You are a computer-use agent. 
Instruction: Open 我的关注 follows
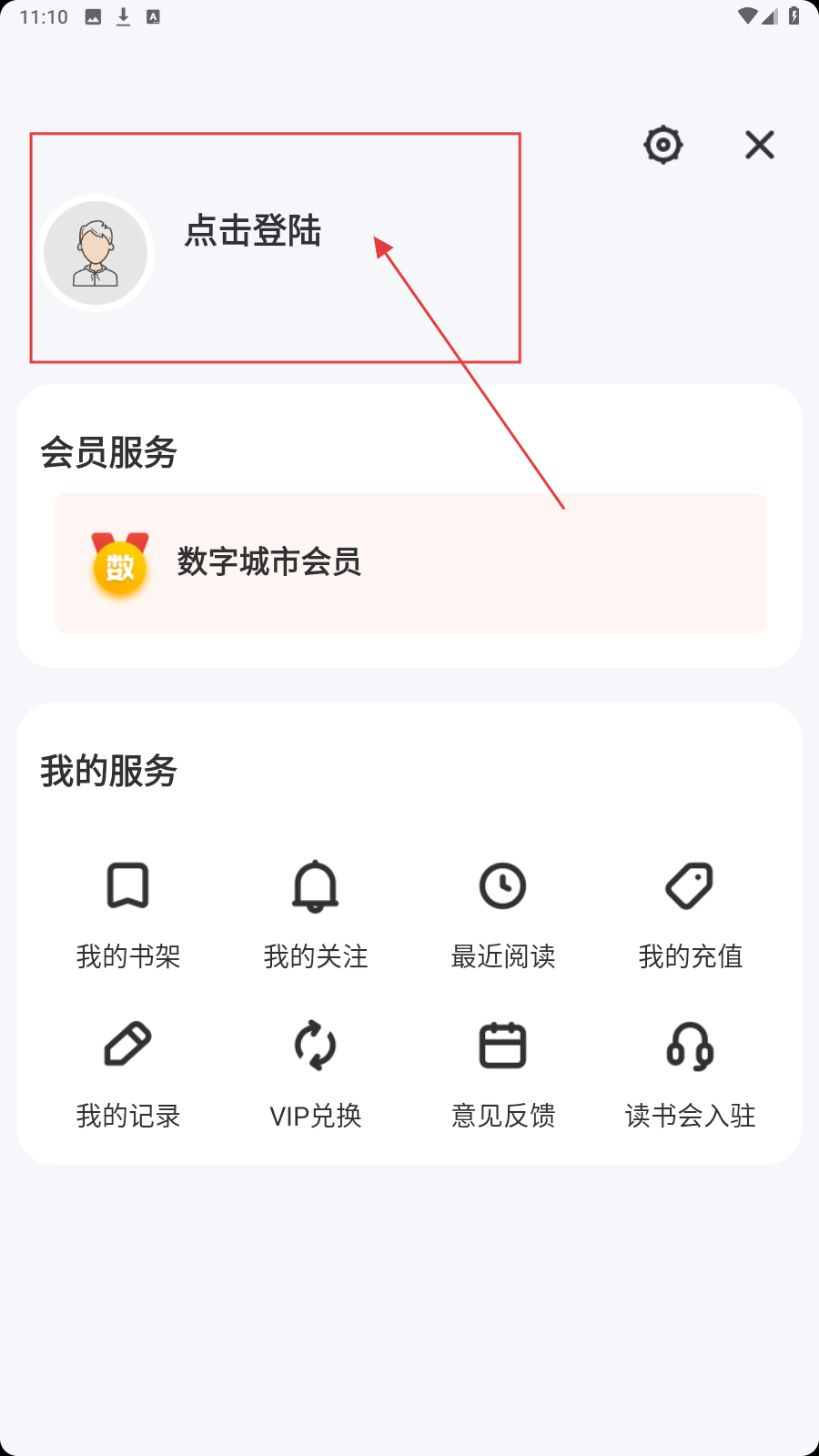(316, 914)
